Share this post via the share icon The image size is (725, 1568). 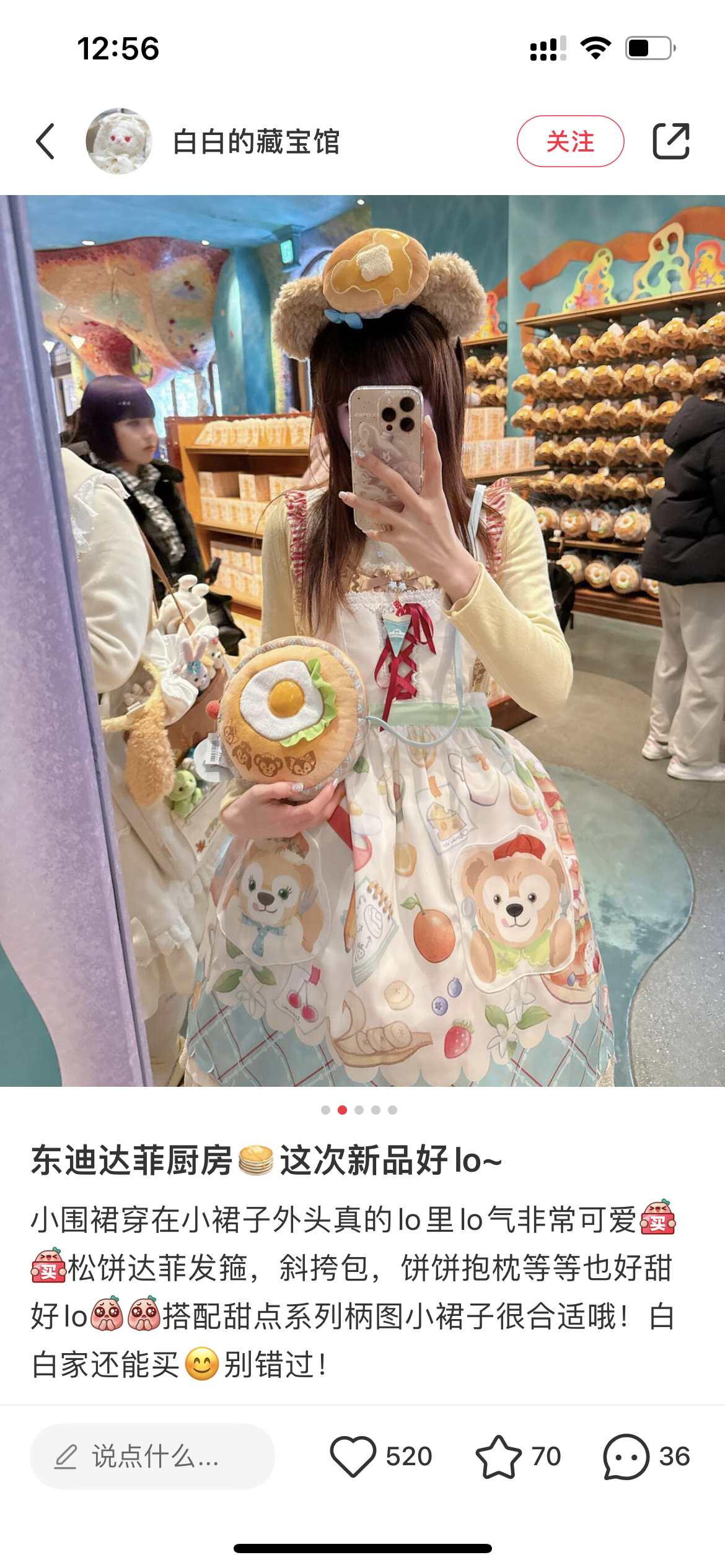(671, 141)
